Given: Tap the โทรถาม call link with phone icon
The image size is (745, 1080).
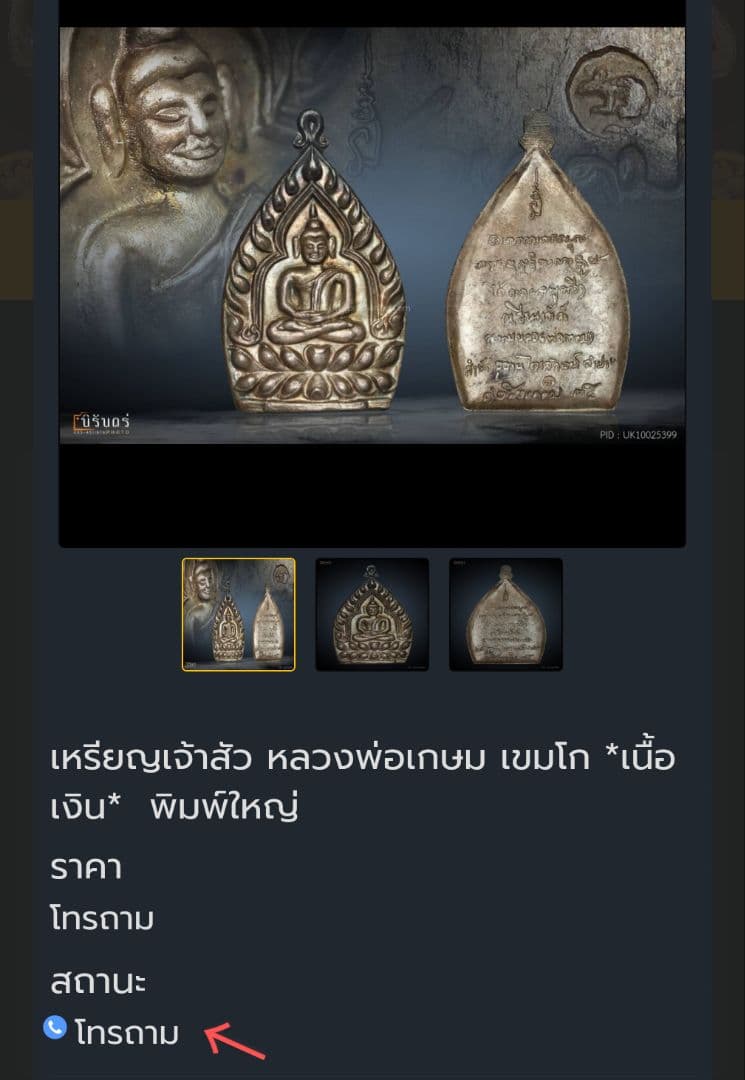Looking at the screenshot, I should tap(126, 1033).
